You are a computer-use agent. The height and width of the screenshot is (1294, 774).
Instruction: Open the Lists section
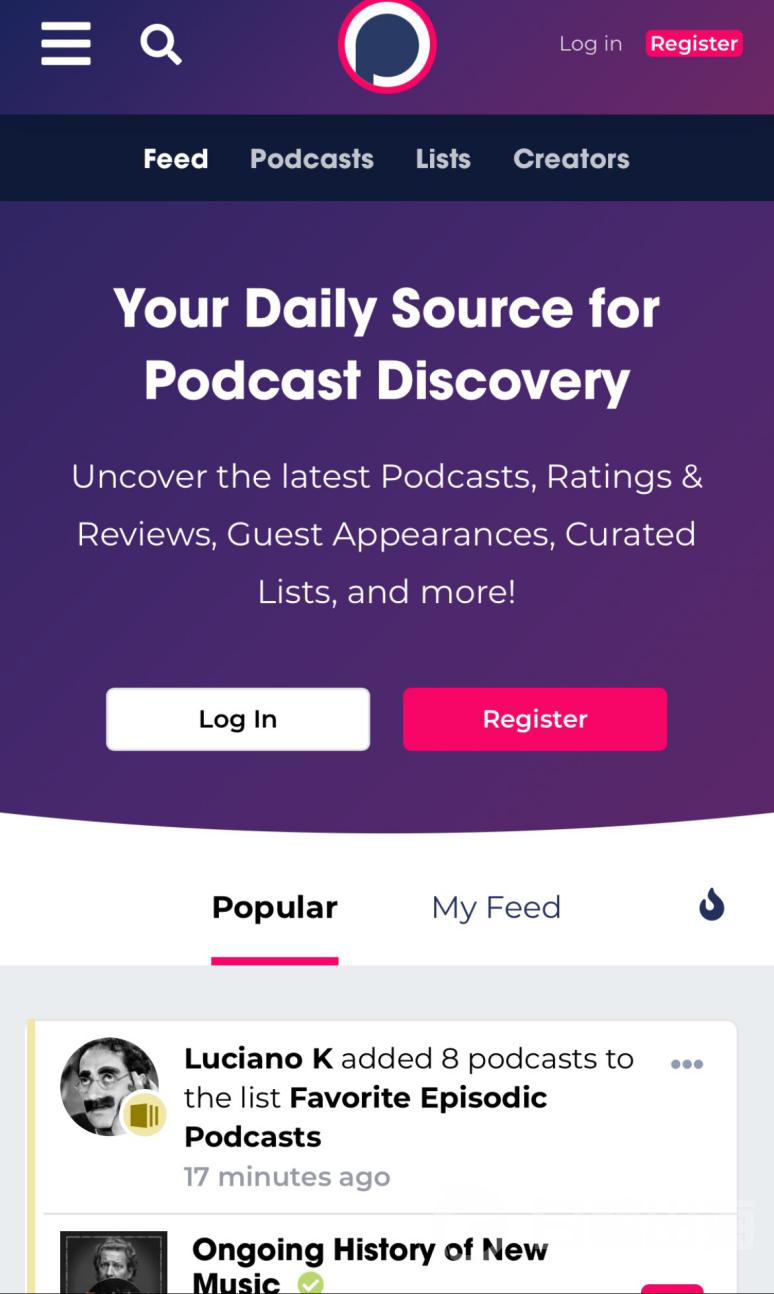(x=443, y=159)
